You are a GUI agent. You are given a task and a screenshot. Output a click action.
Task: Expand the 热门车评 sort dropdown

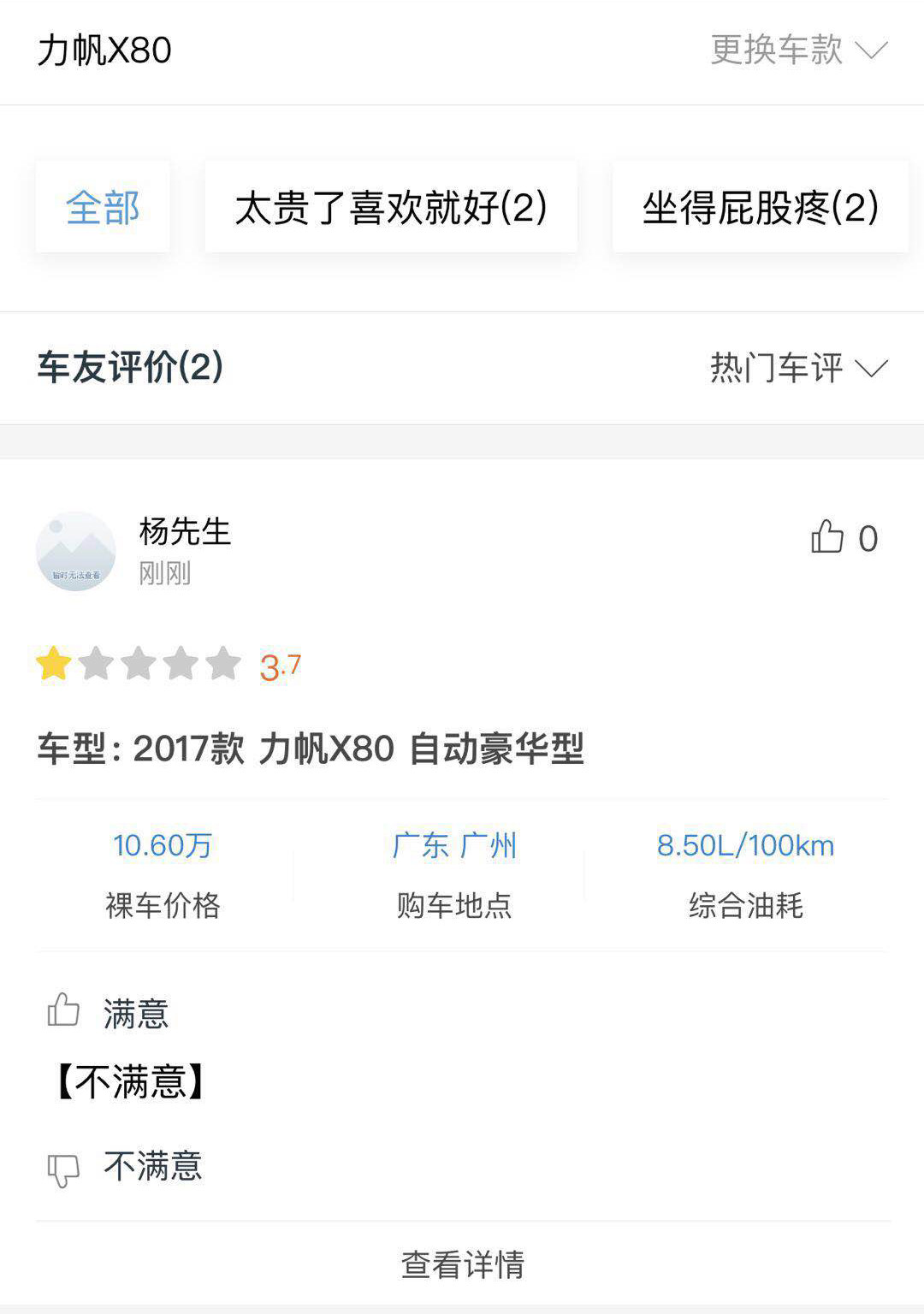(x=799, y=368)
